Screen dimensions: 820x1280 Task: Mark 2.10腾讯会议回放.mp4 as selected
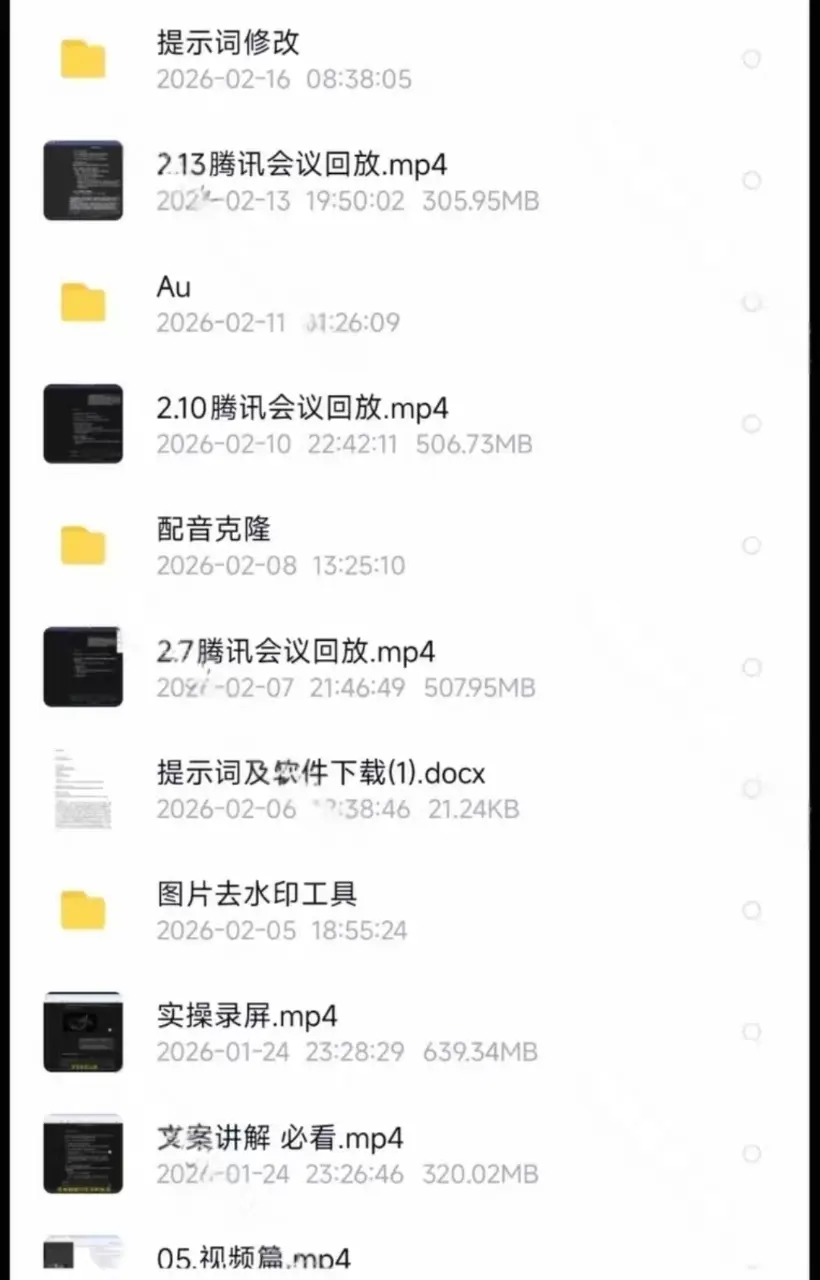[x=751, y=424]
